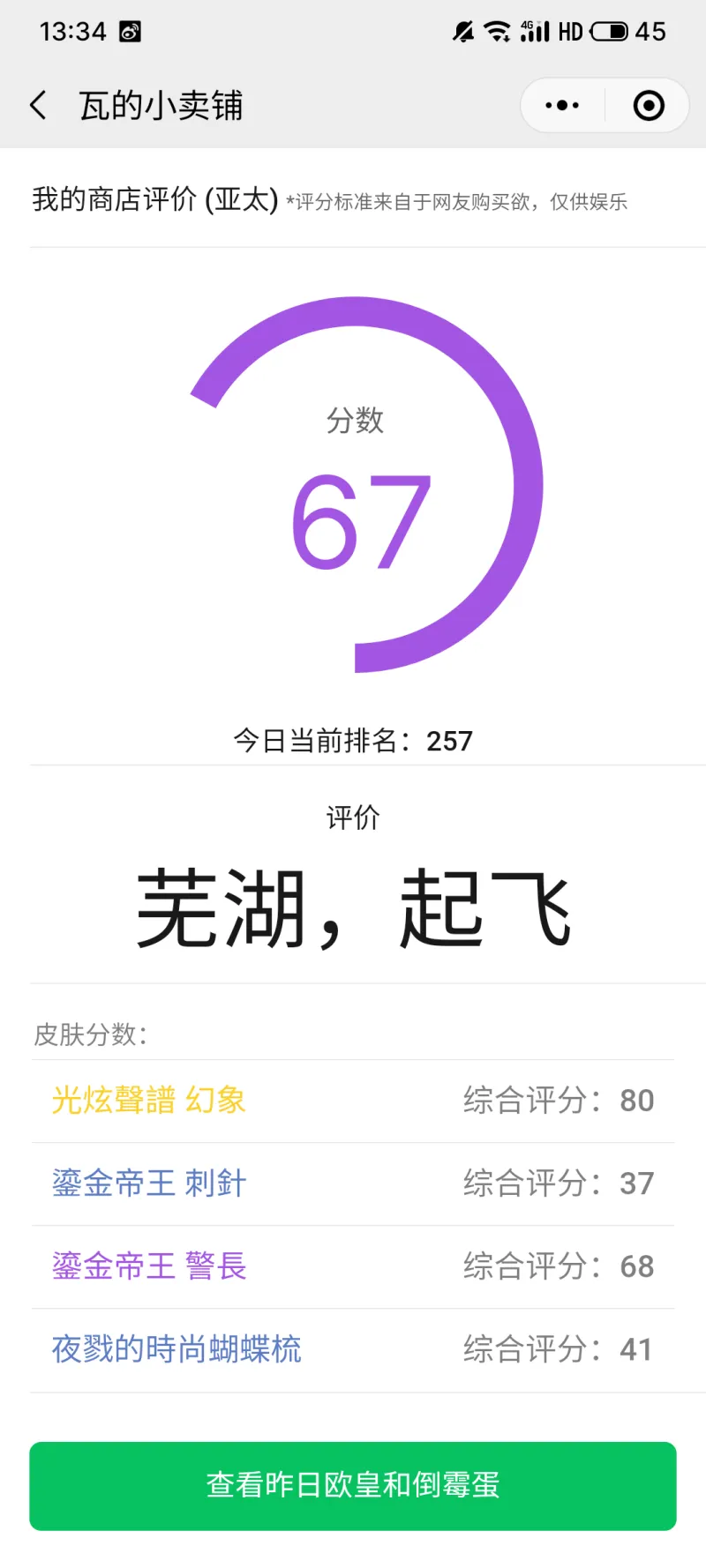The height and width of the screenshot is (1568, 706).
Task: Tap 查看昨日欧皇和倒霉蛋 green button
Action: 353,1486
